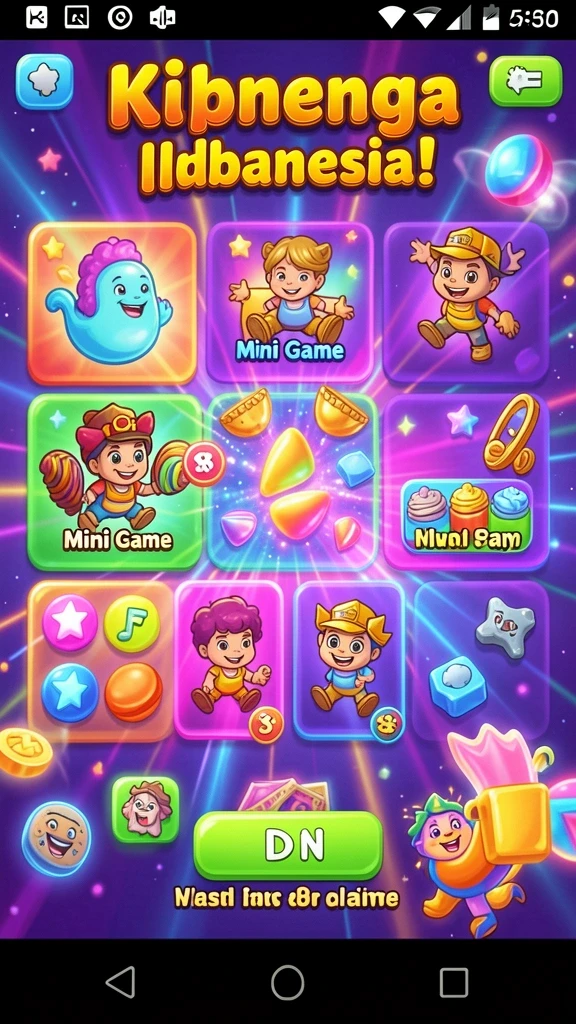Launch the green Mini Game tile with the candy boy

[x=114, y=481]
